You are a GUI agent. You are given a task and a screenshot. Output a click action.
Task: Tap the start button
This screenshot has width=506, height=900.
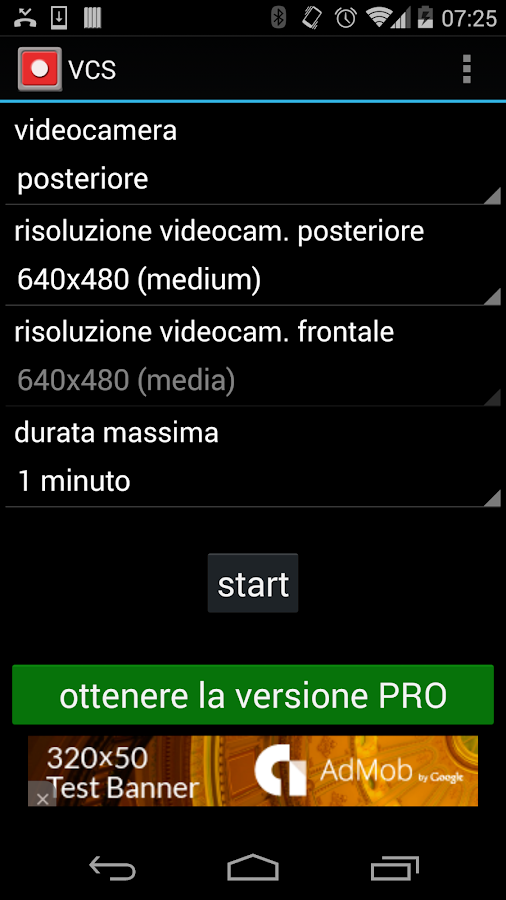tap(253, 584)
